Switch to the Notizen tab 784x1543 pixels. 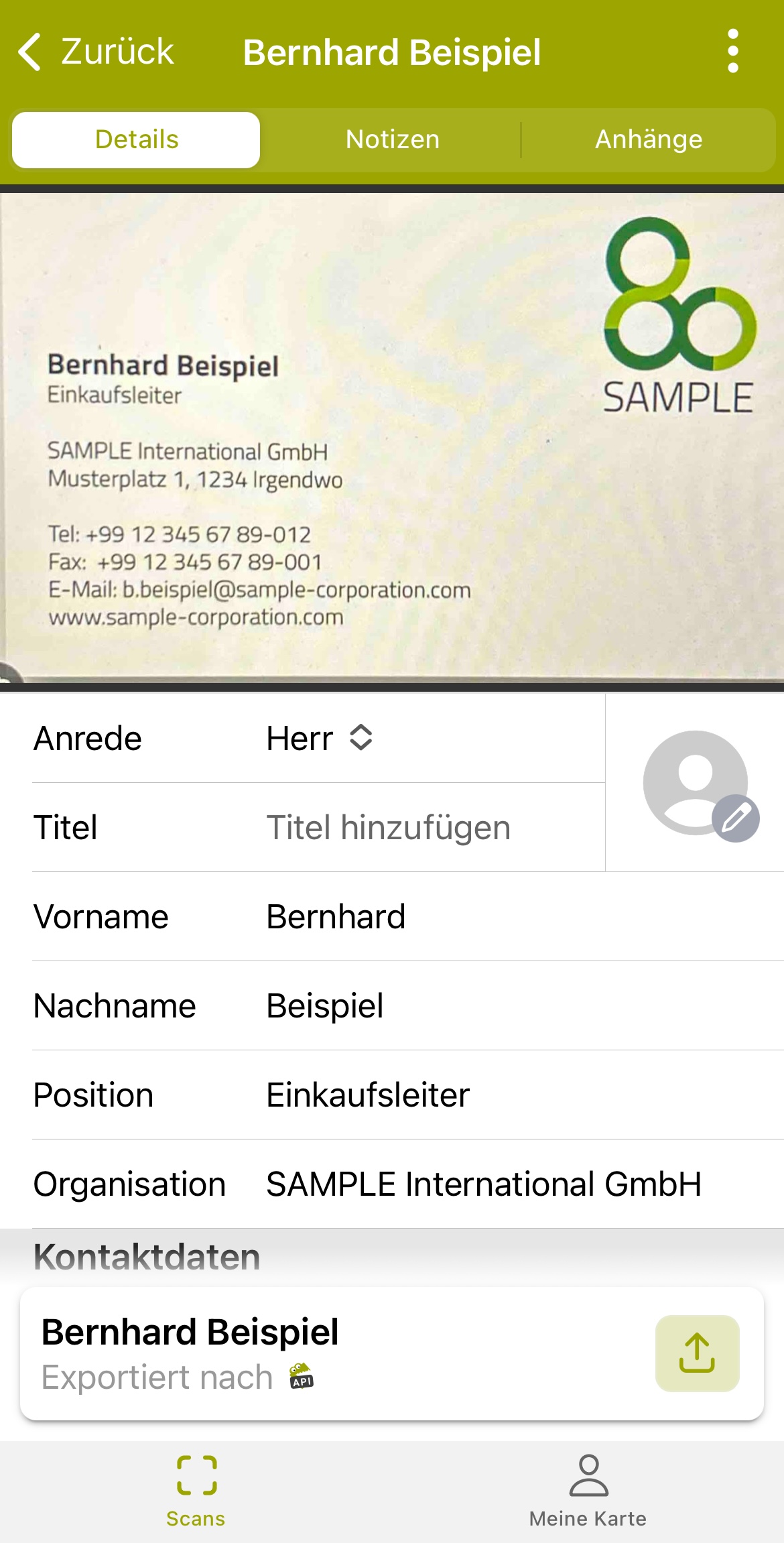(393, 139)
